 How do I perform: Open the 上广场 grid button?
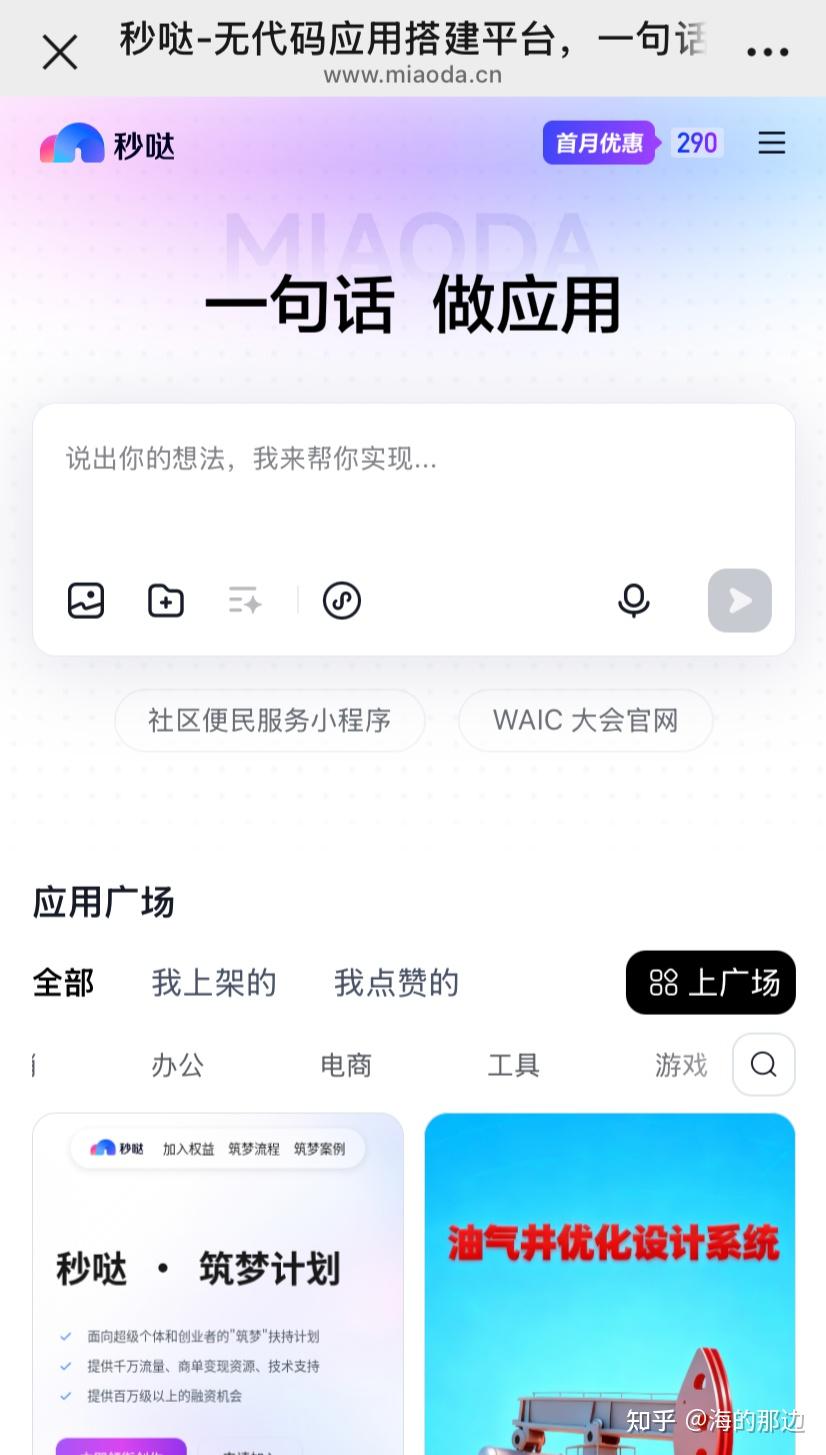710,983
